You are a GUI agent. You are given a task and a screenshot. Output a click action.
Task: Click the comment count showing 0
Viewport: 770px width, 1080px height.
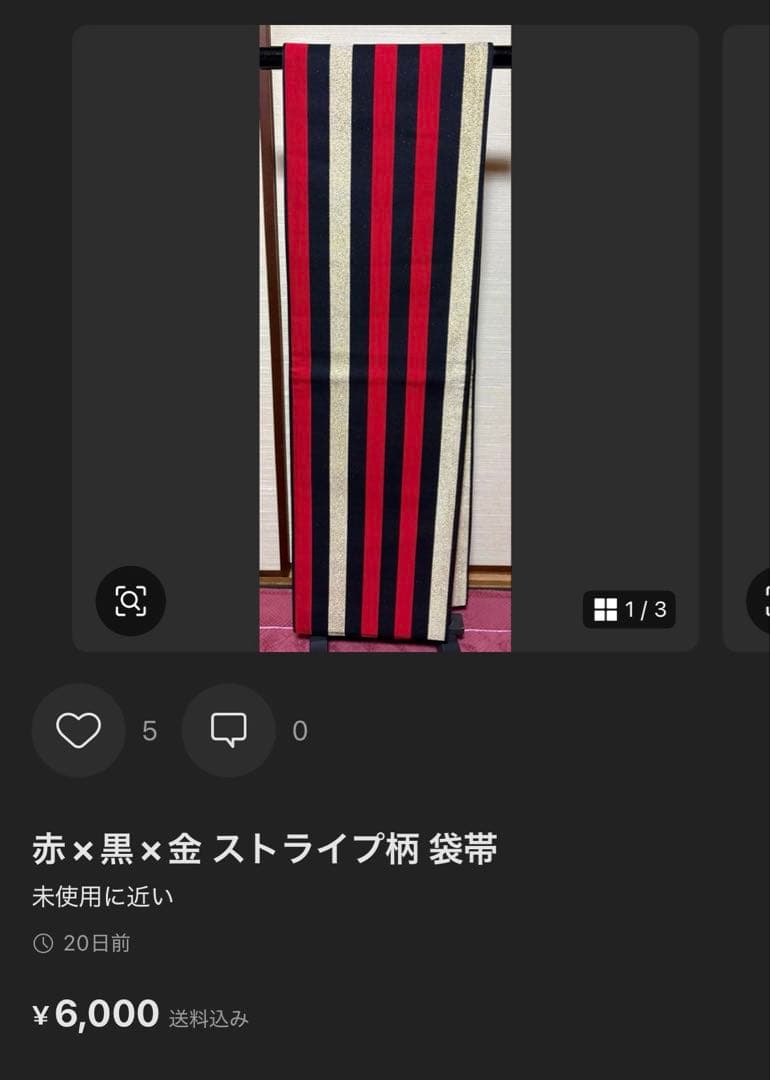coord(300,731)
